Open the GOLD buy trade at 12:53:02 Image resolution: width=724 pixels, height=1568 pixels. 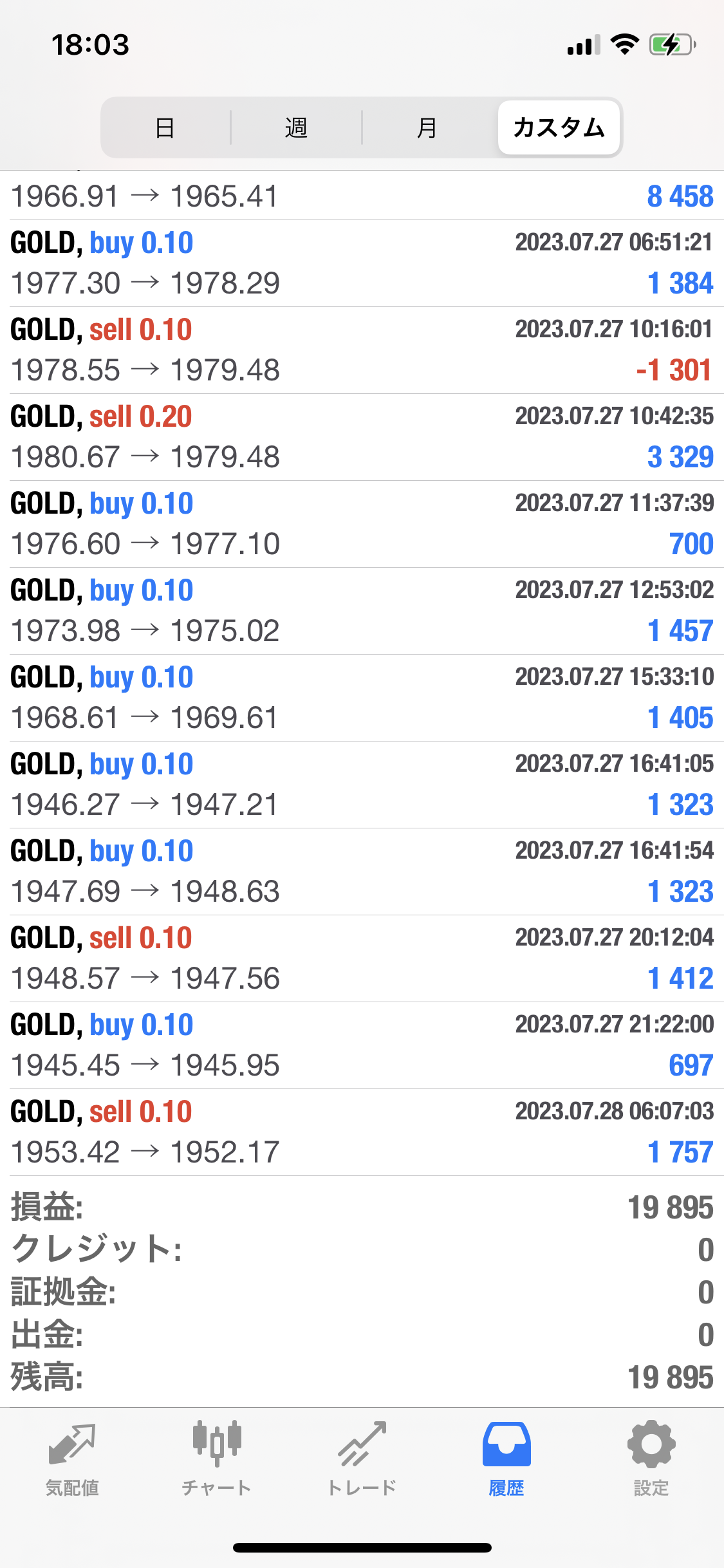pyautogui.click(x=362, y=611)
